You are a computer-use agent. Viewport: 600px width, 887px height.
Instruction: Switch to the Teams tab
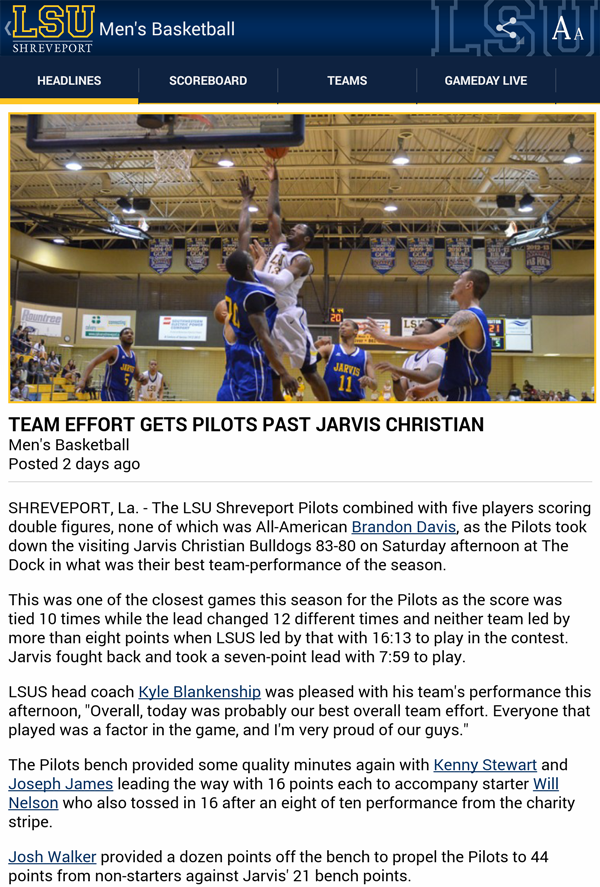click(x=347, y=81)
